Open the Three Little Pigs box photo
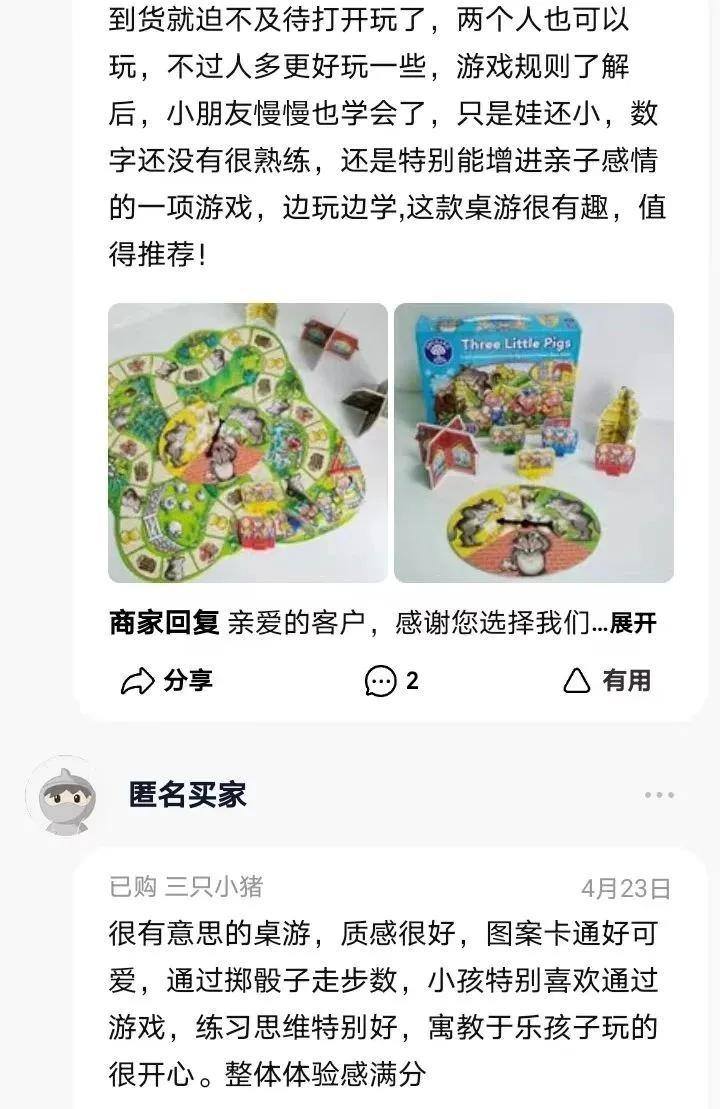 tap(533, 442)
